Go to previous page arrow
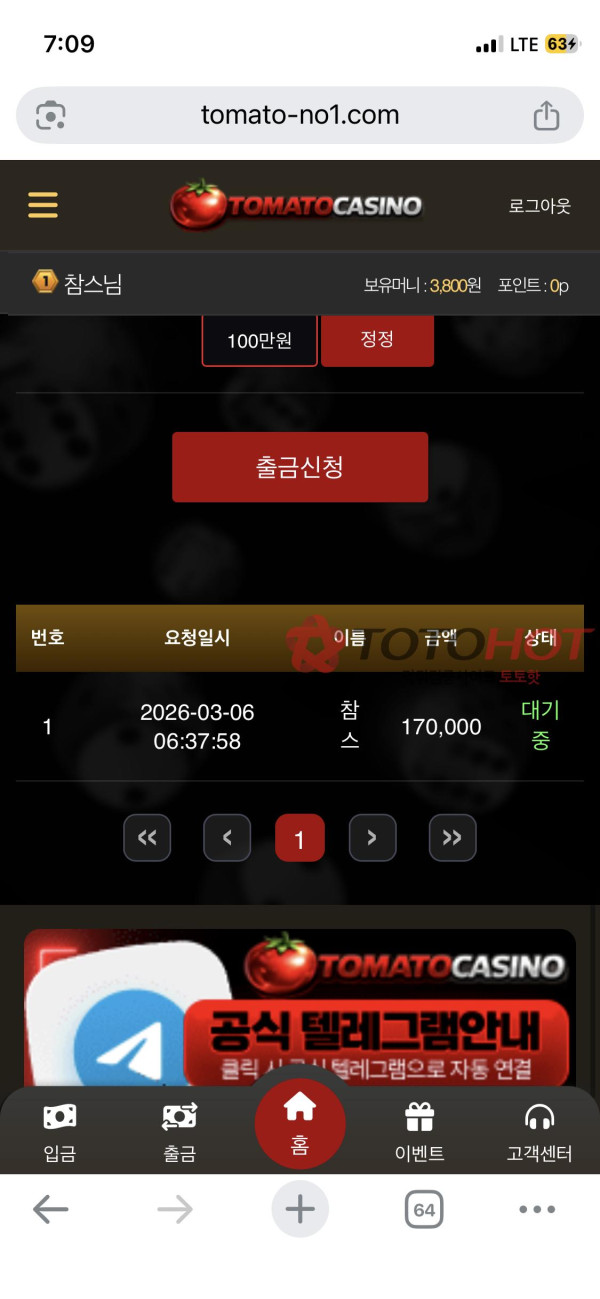Image resolution: width=600 pixels, height=1299 pixels. [x=227, y=838]
